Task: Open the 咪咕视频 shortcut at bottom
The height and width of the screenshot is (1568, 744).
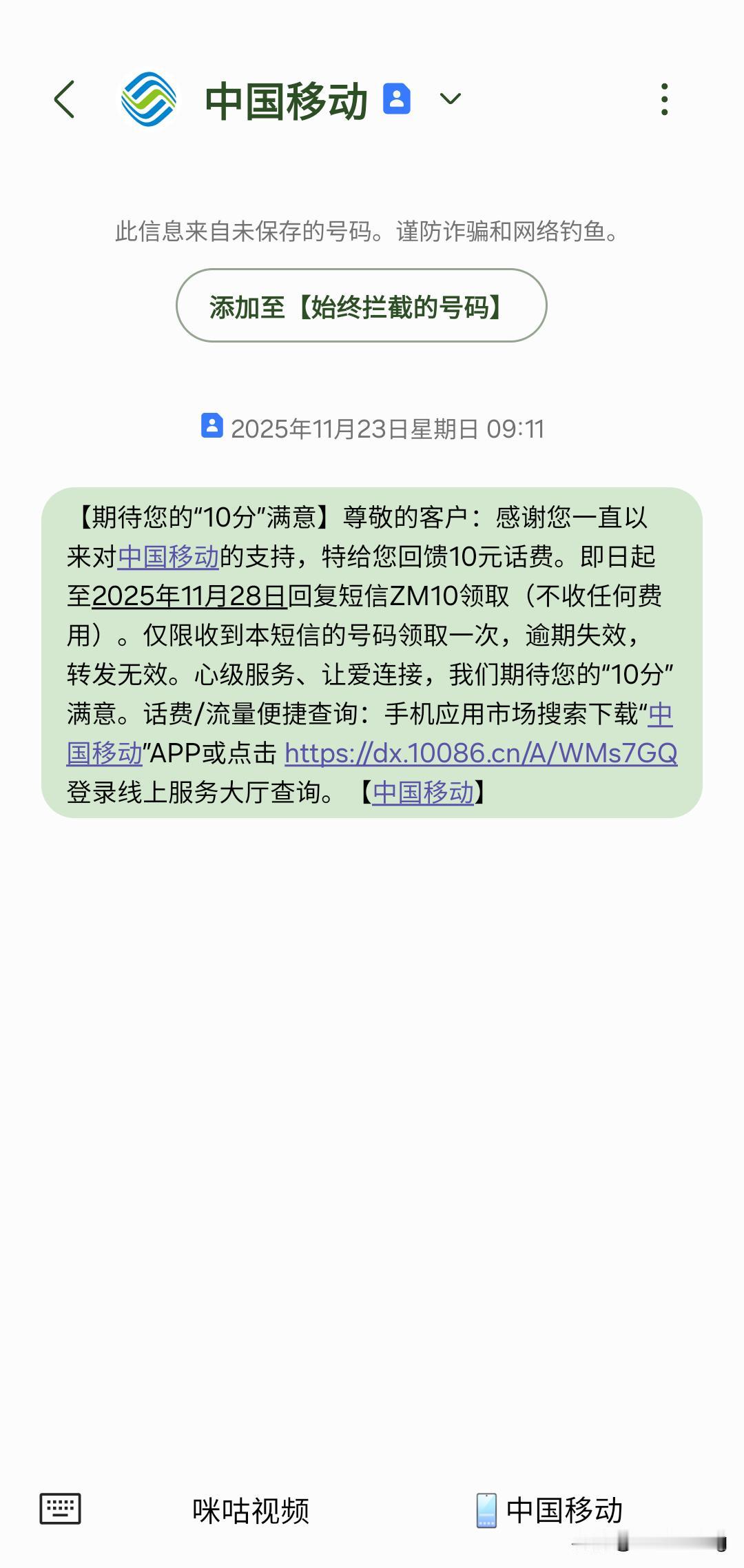Action: tap(252, 1509)
